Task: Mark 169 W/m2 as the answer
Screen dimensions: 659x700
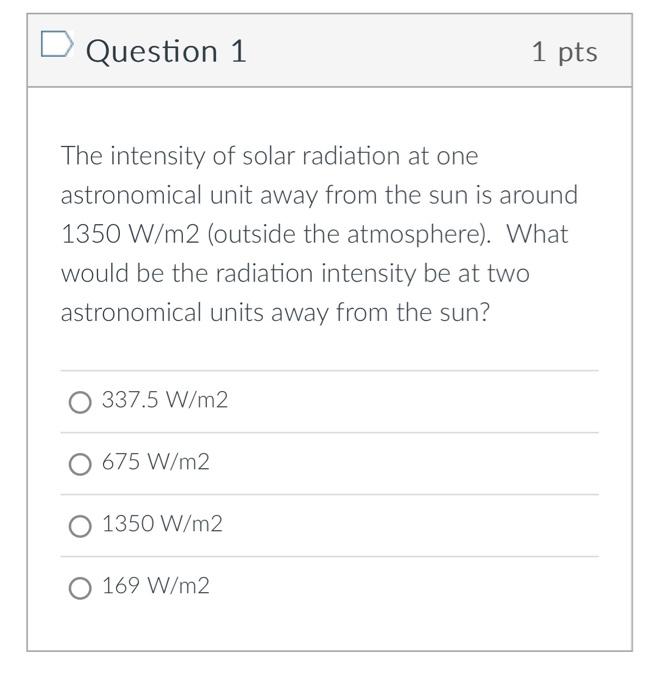Action: click(x=80, y=588)
